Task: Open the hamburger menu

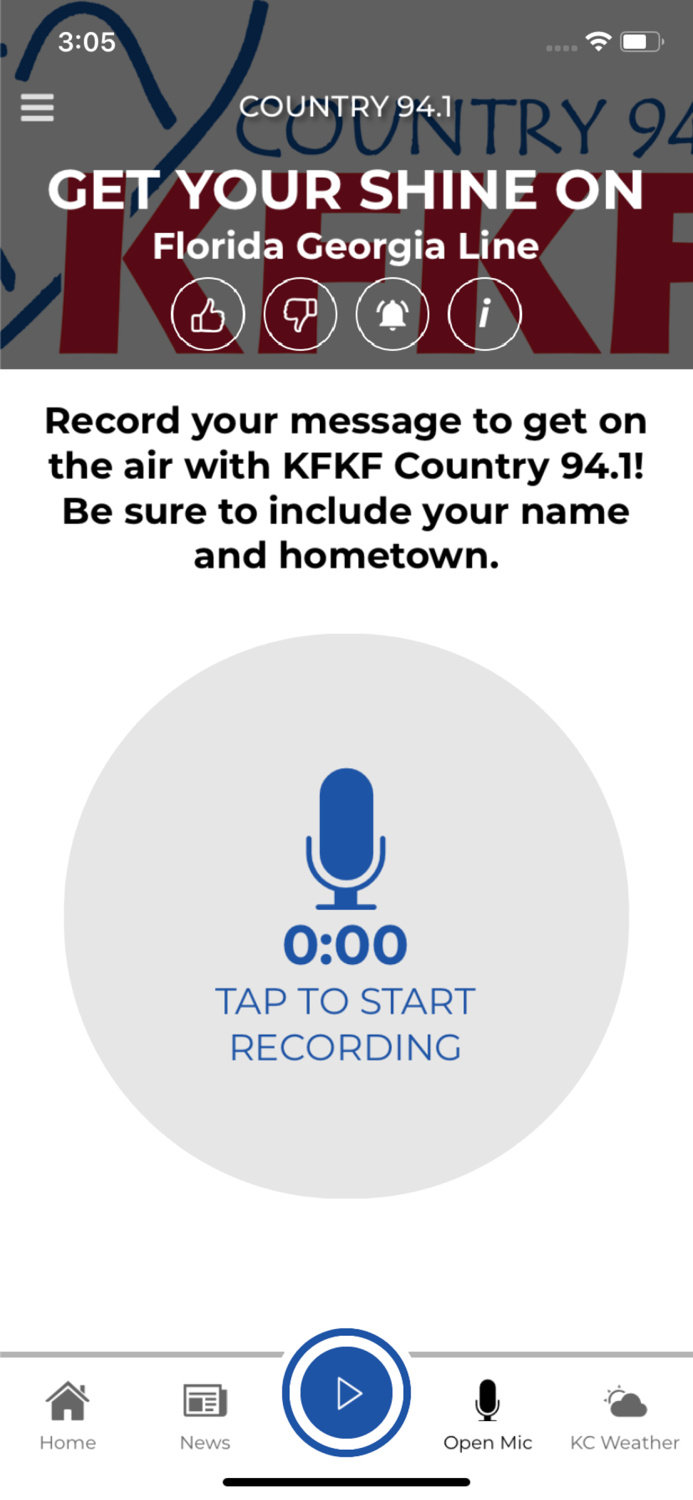Action: (x=37, y=107)
